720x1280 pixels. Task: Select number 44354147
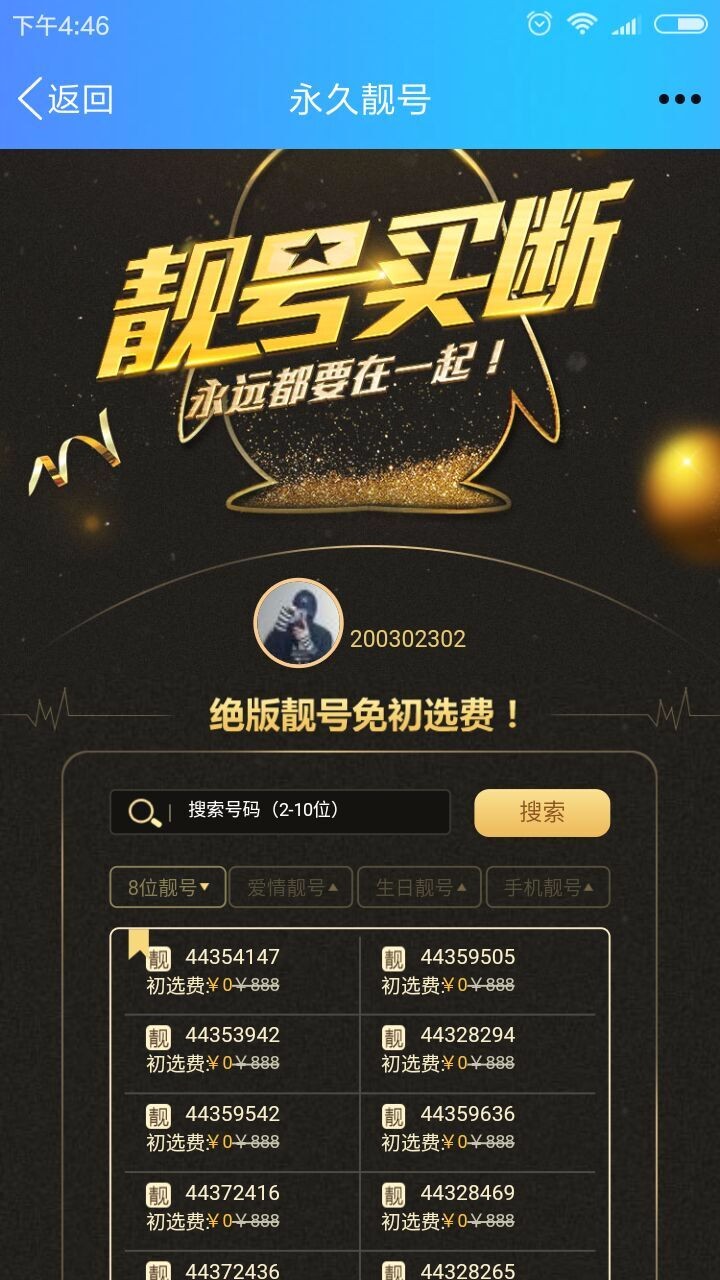point(242,970)
